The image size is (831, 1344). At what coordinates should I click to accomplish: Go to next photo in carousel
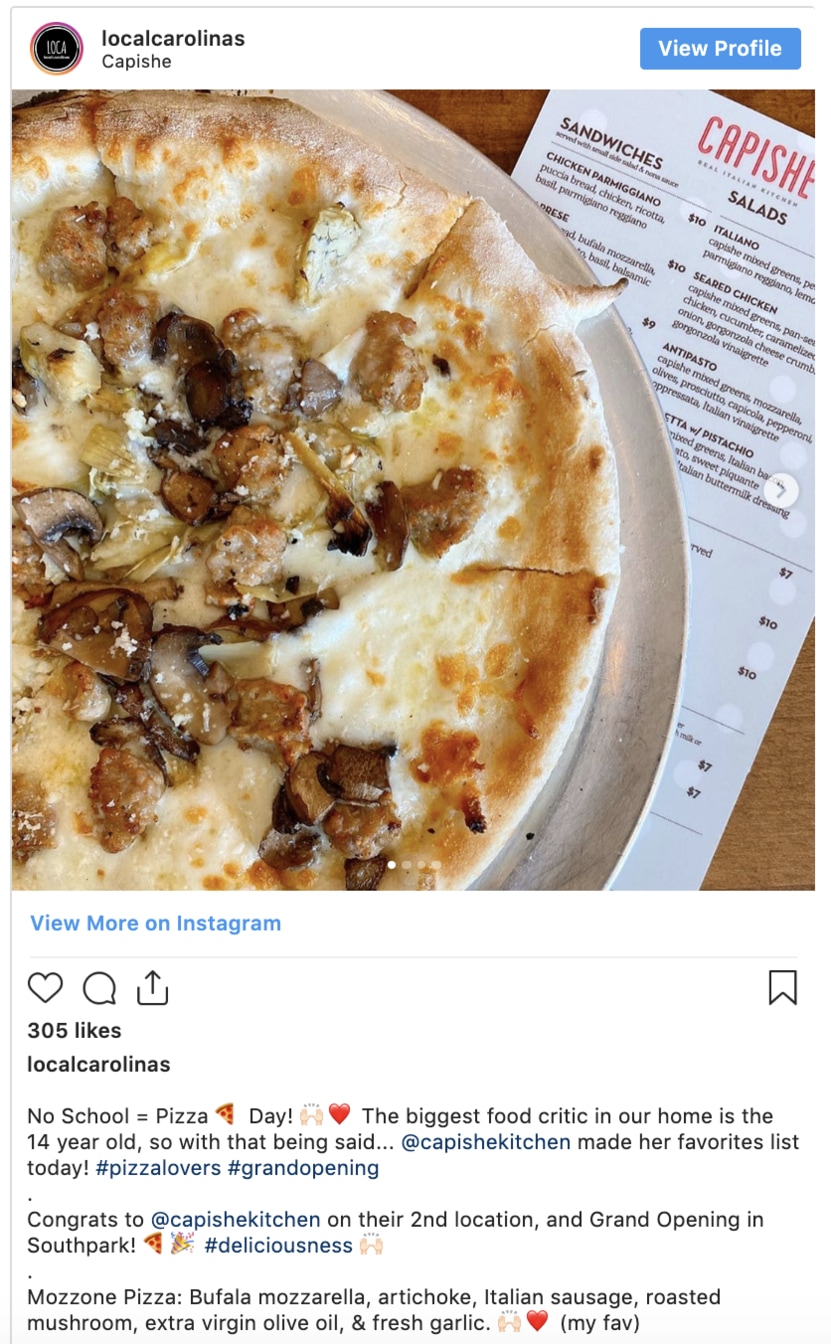pos(782,490)
